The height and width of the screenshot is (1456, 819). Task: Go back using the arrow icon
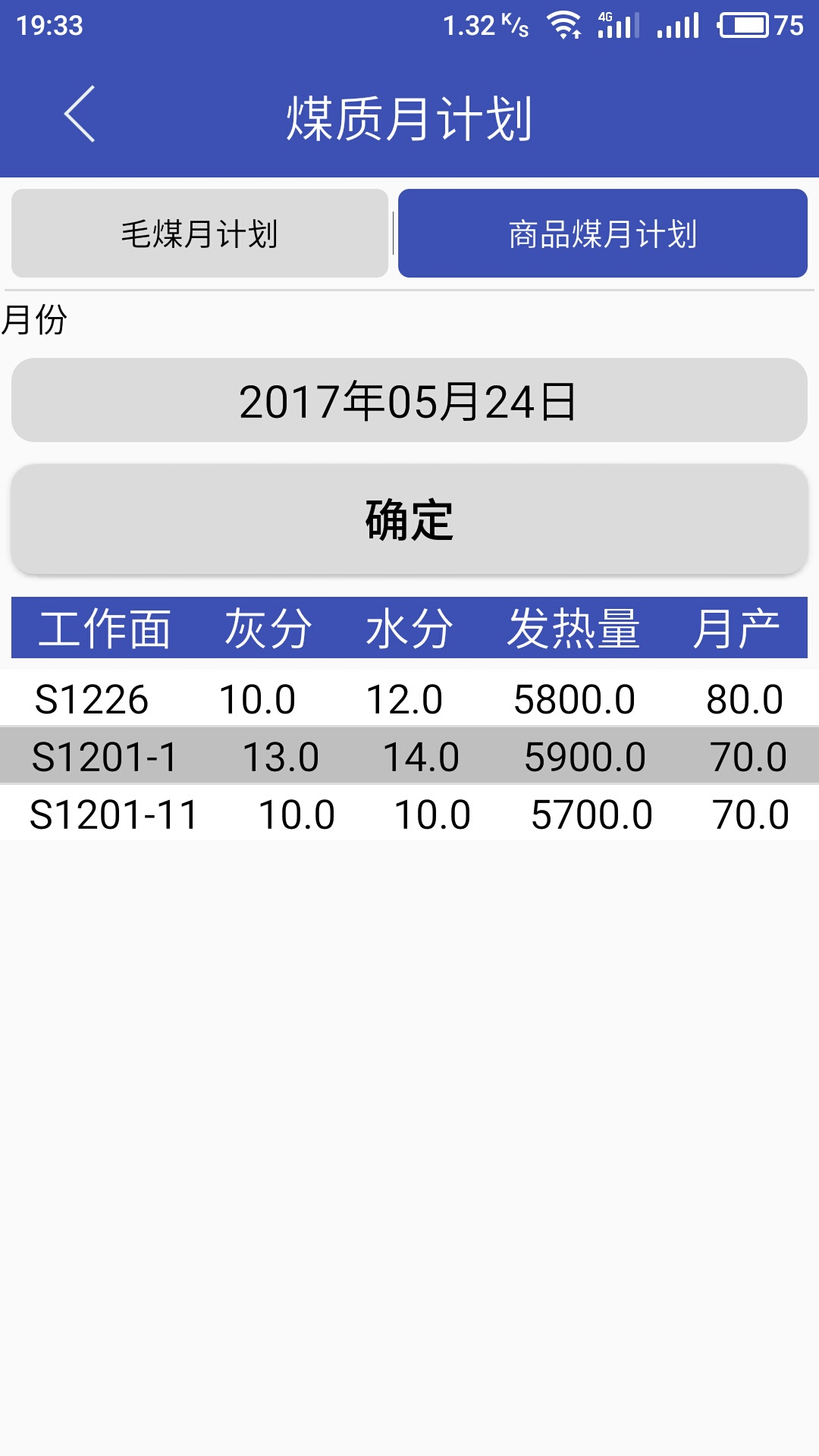tap(80, 114)
